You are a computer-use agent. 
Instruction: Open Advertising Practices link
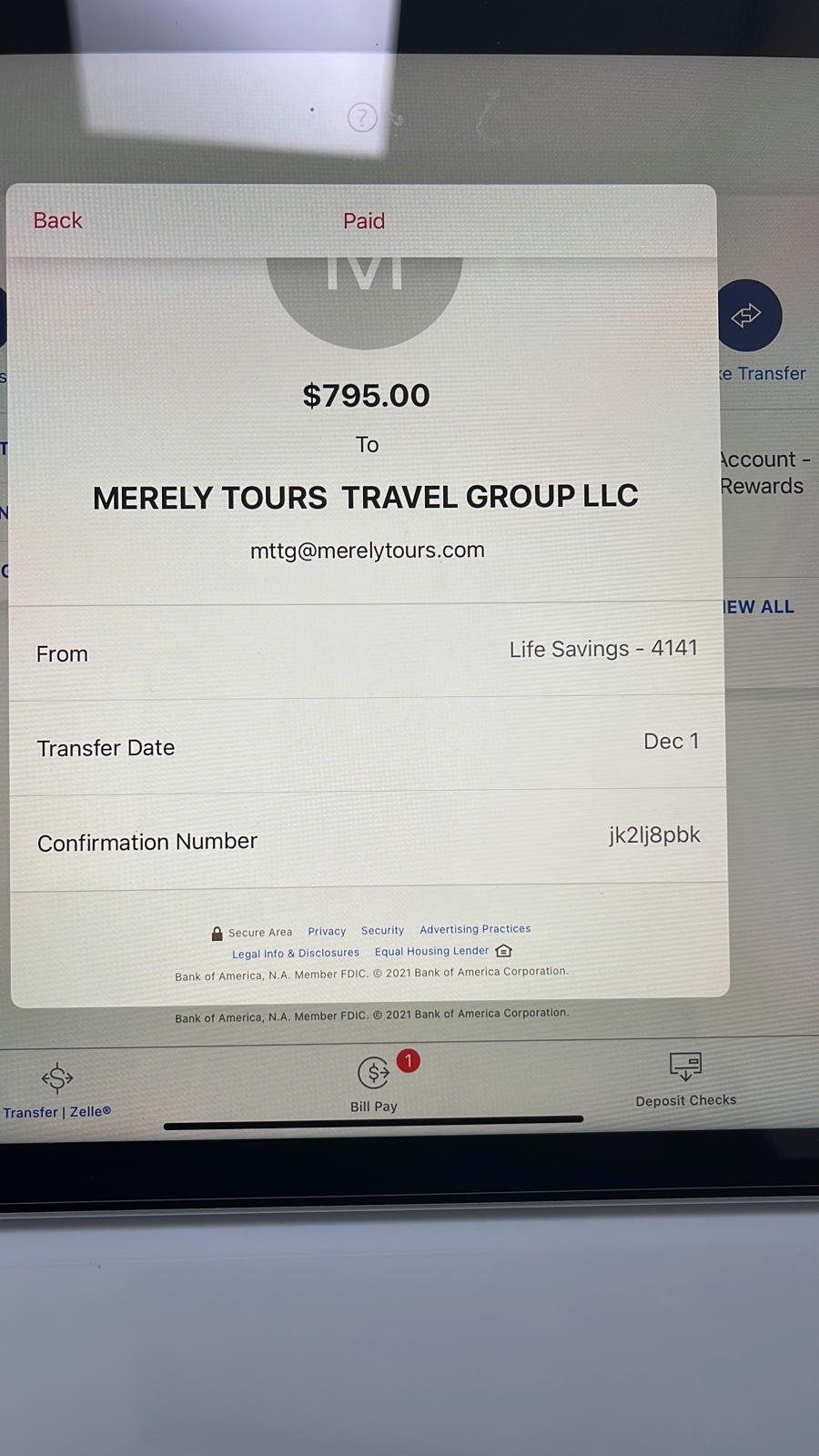coord(475,929)
